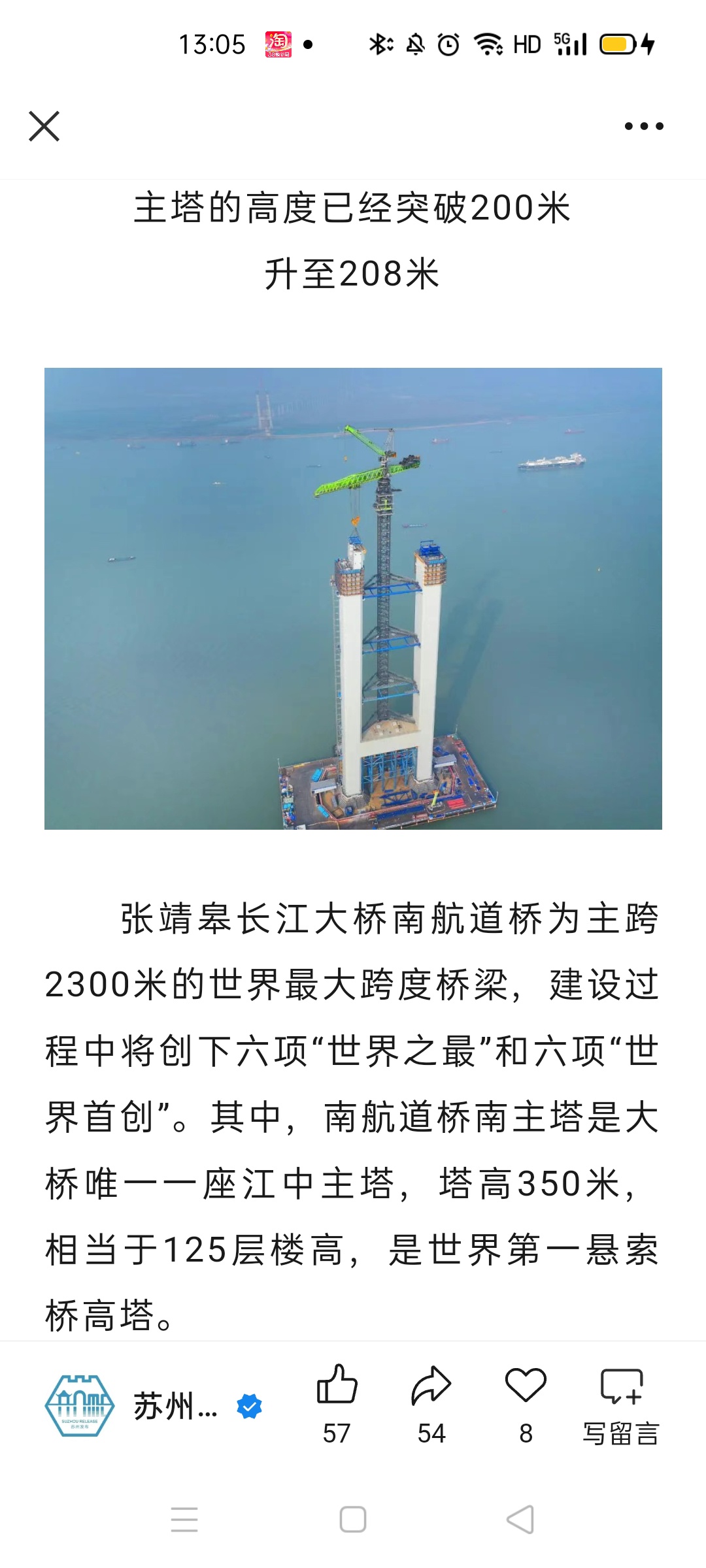Screen dimensions: 706x1568
Task: Open recent apps from navigation bar
Action: (x=184, y=1519)
